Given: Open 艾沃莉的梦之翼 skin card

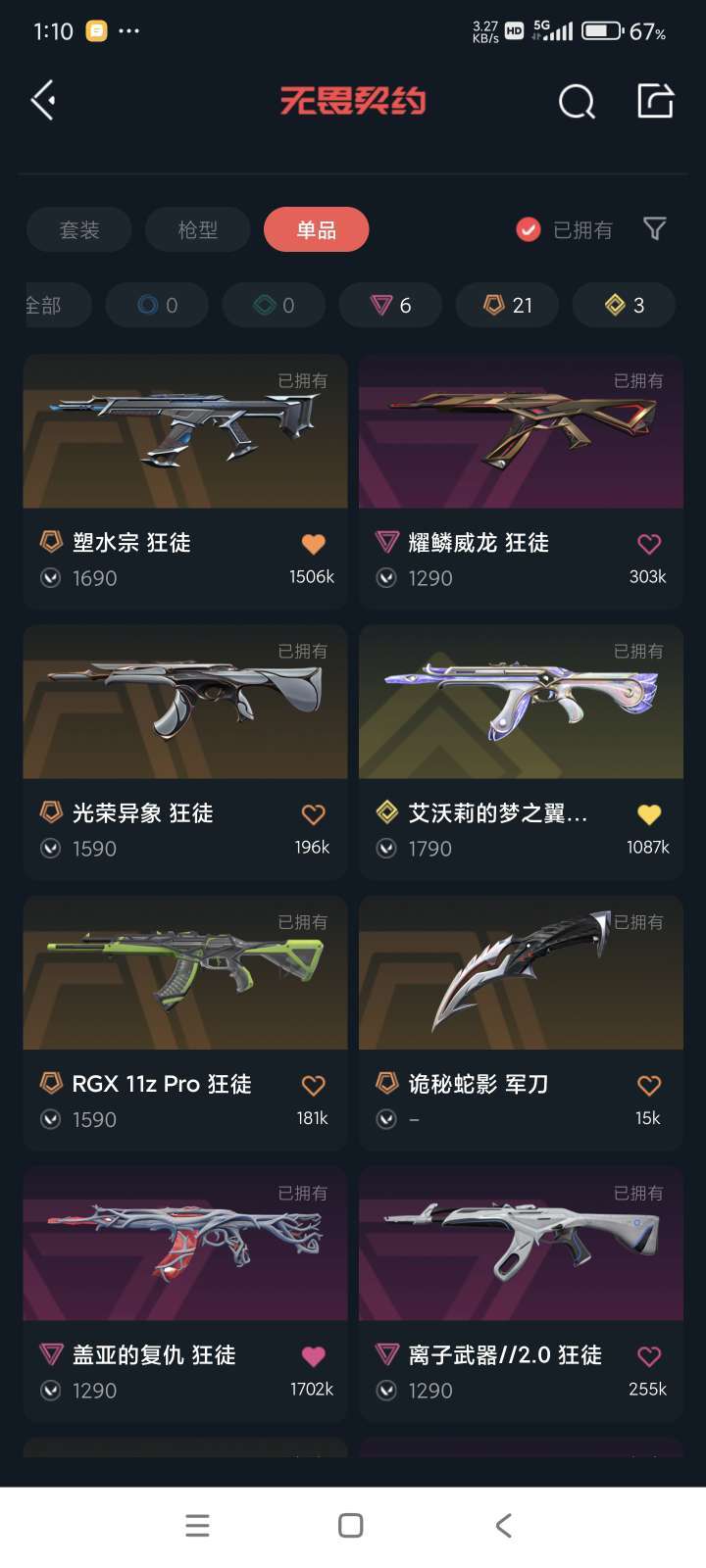Looking at the screenshot, I should (521, 753).
